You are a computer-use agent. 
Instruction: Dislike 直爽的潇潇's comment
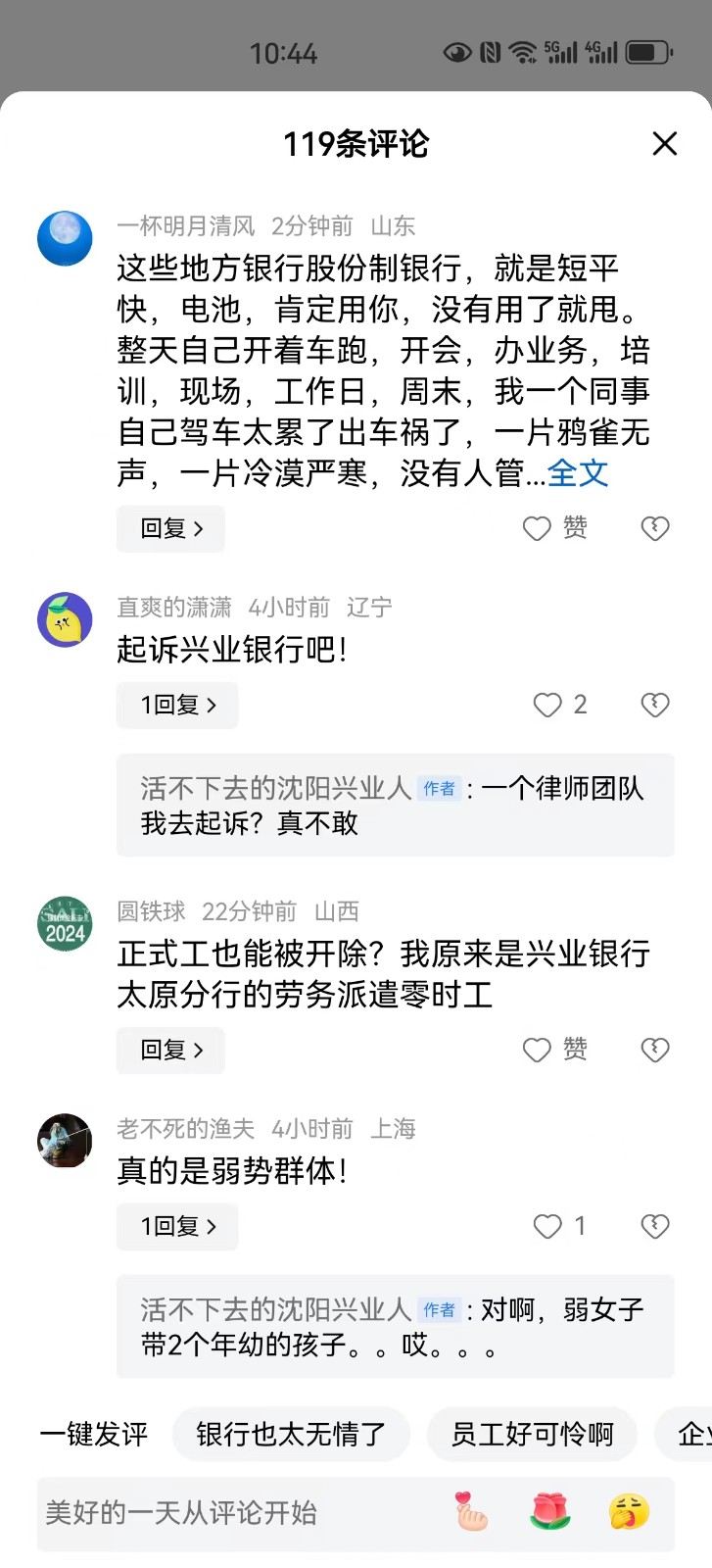[x=654, y=706]
